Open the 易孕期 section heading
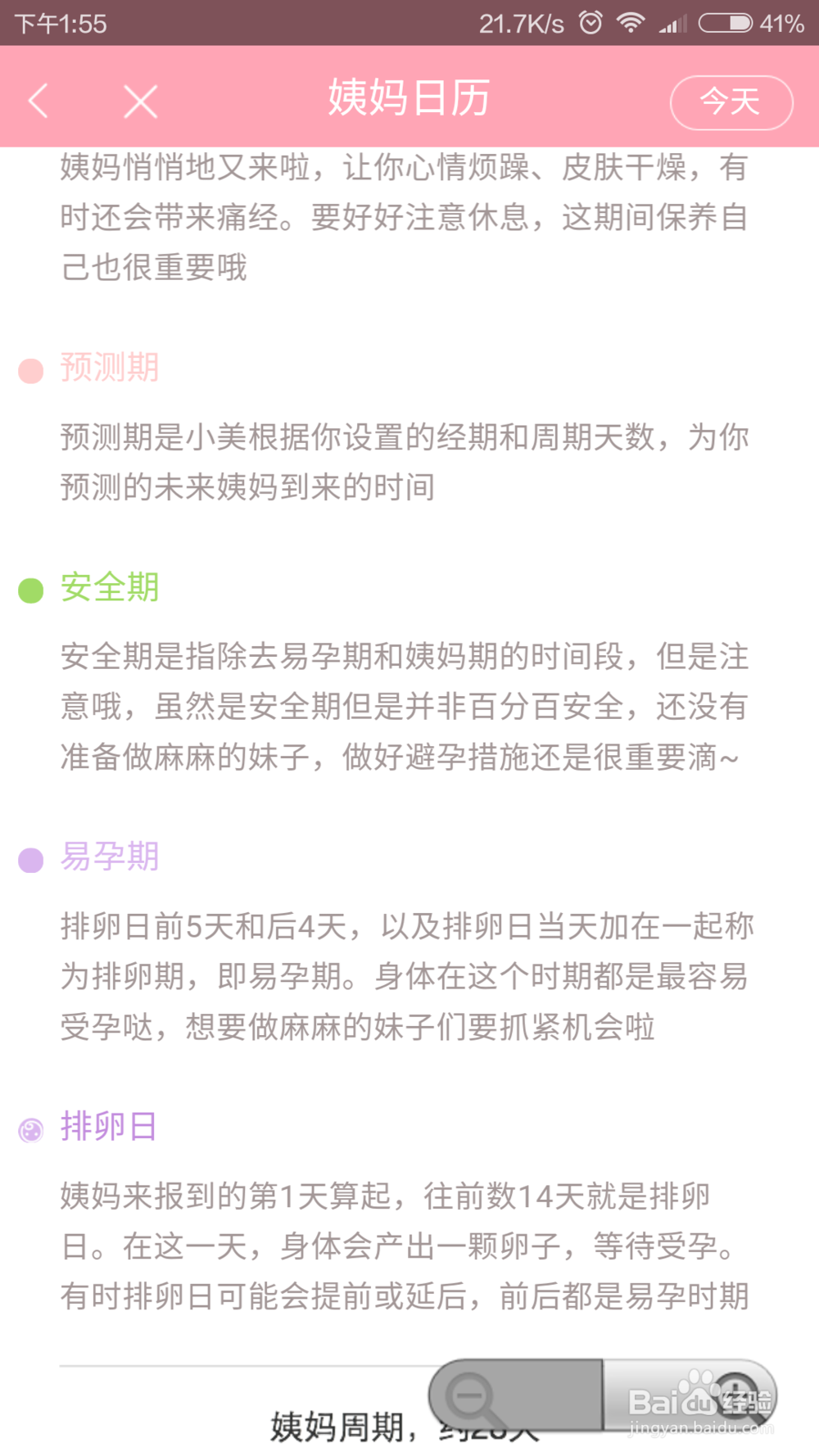The width and height of the screenshot is (819, 1456). [x=110, y=857]
